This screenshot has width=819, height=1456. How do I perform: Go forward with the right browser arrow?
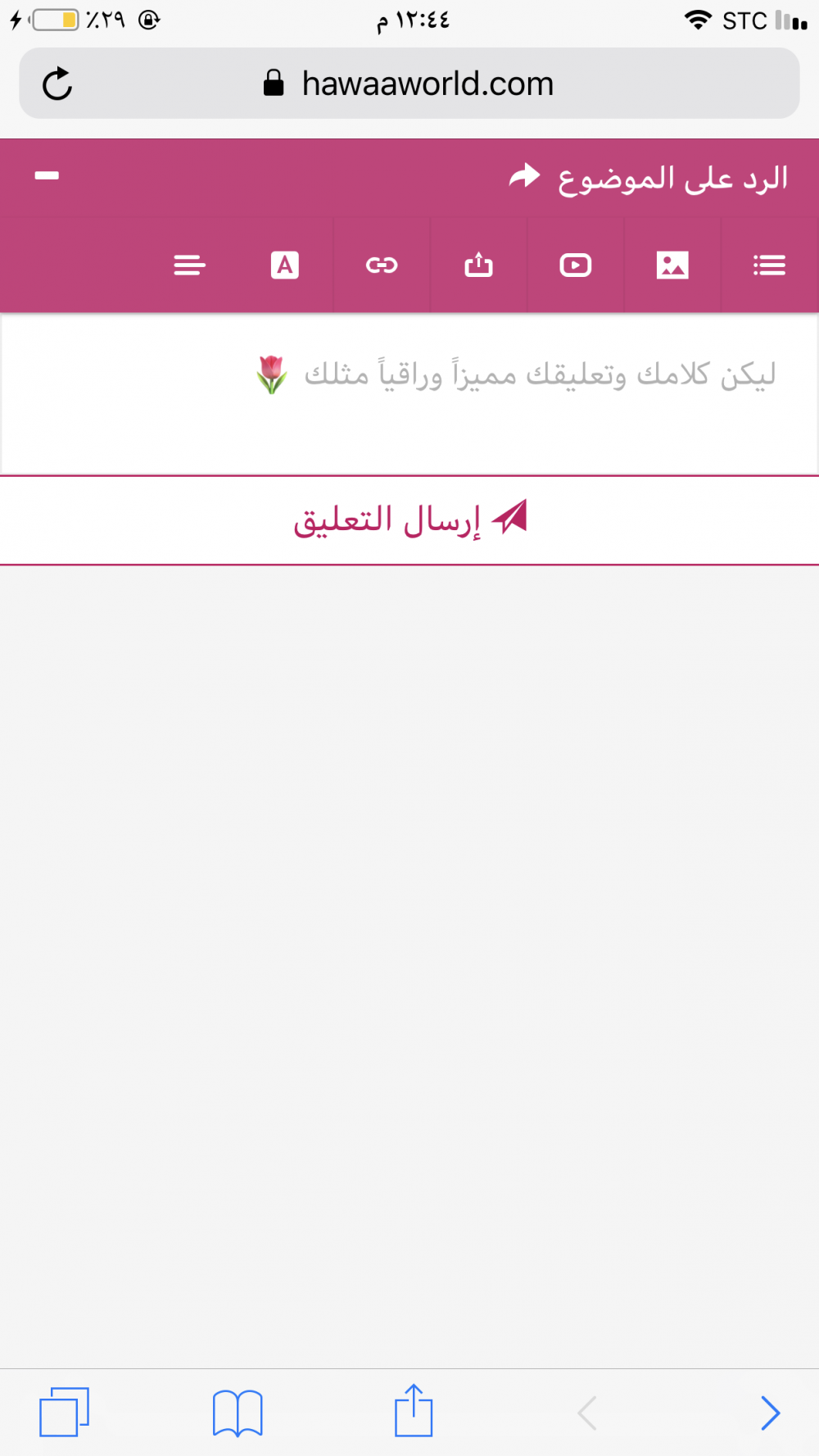pyautogui.click(x=770, y=1413)
